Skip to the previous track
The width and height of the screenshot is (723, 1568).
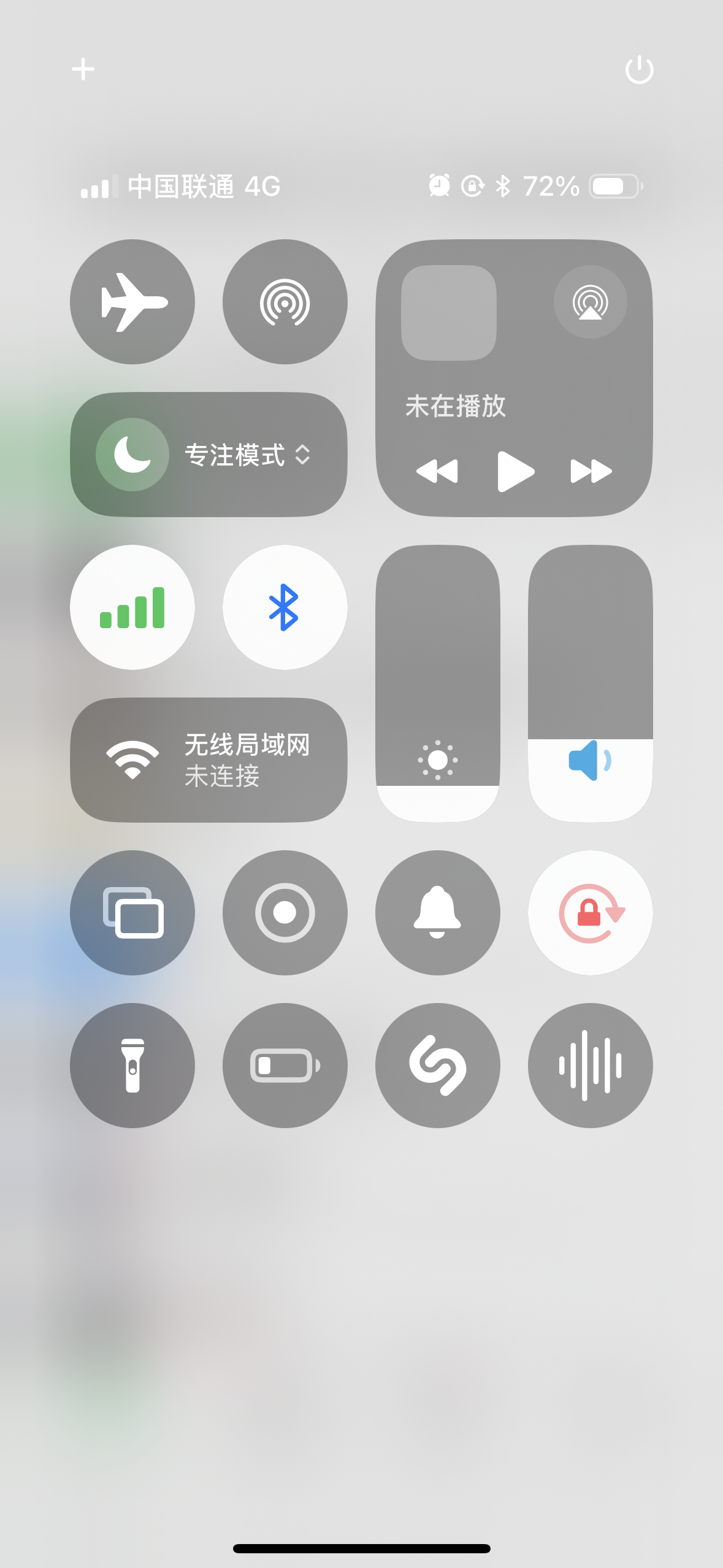(x=437, y=471)
